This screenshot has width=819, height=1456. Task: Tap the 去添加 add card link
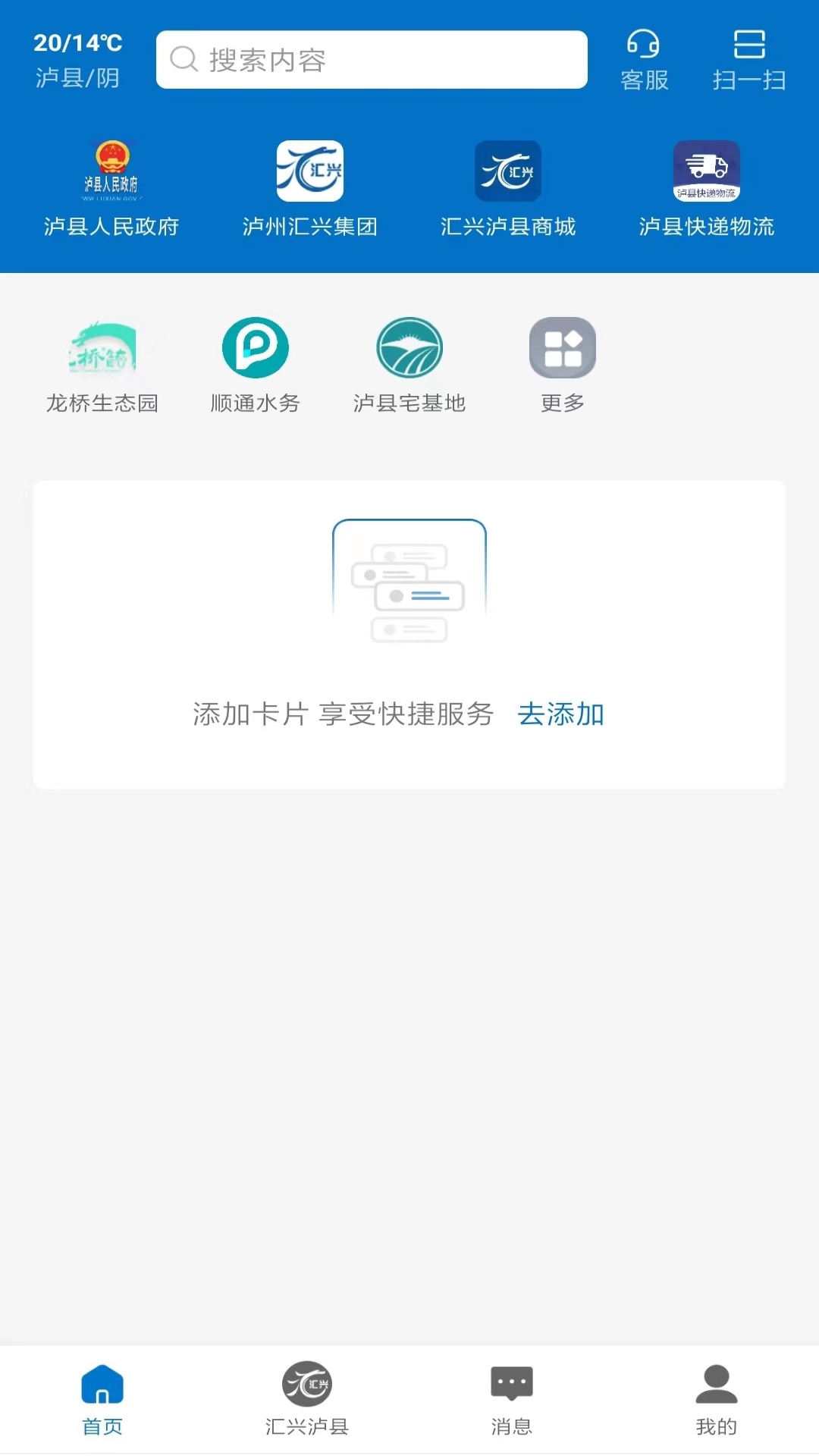(x=560, y=714)
